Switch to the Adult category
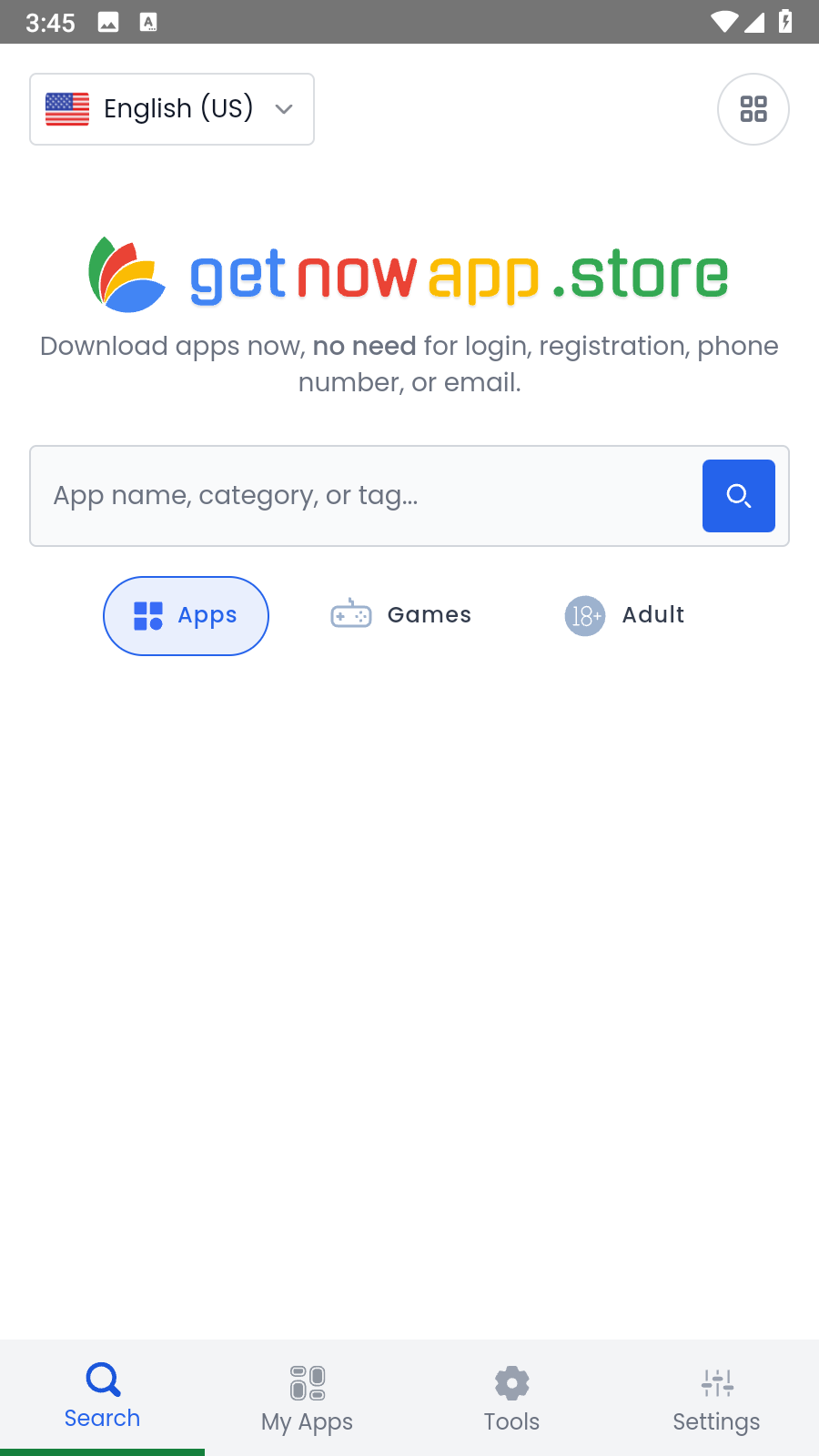819x1456 pixels. tap(625, 616)
